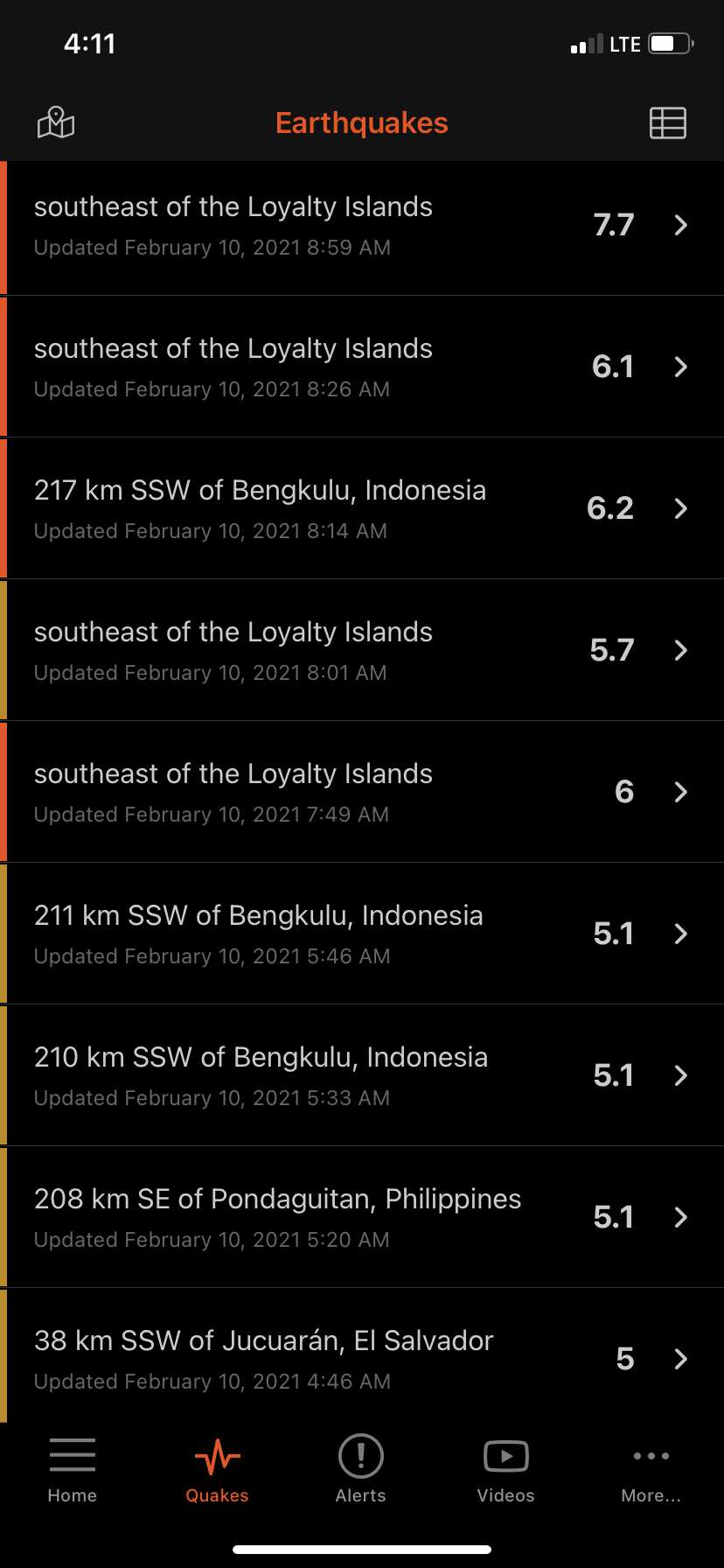View the 210 km SSW of Bengkulu earthquake

tap(362, 1075)
